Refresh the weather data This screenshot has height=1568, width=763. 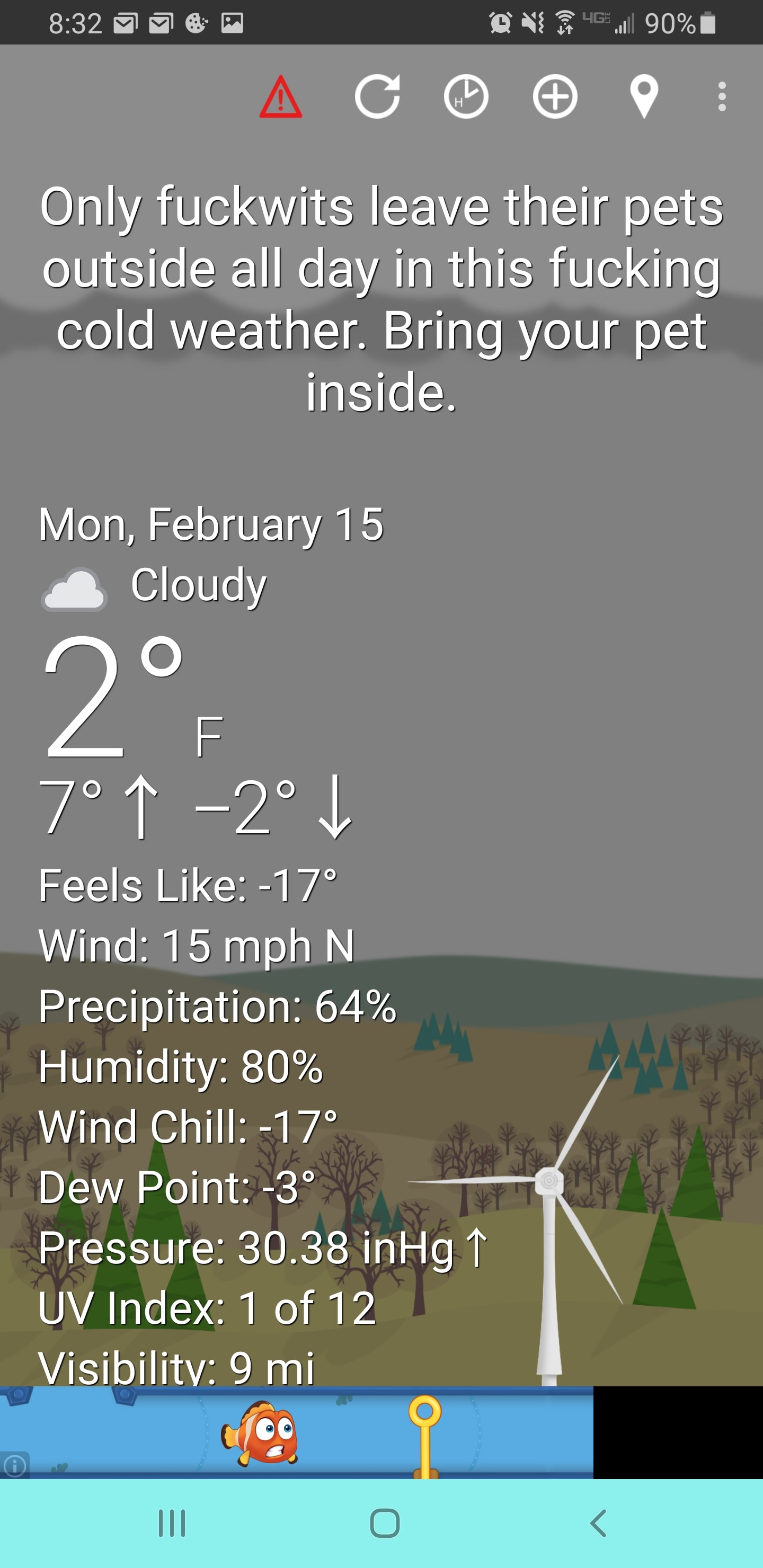pos(377,97)
